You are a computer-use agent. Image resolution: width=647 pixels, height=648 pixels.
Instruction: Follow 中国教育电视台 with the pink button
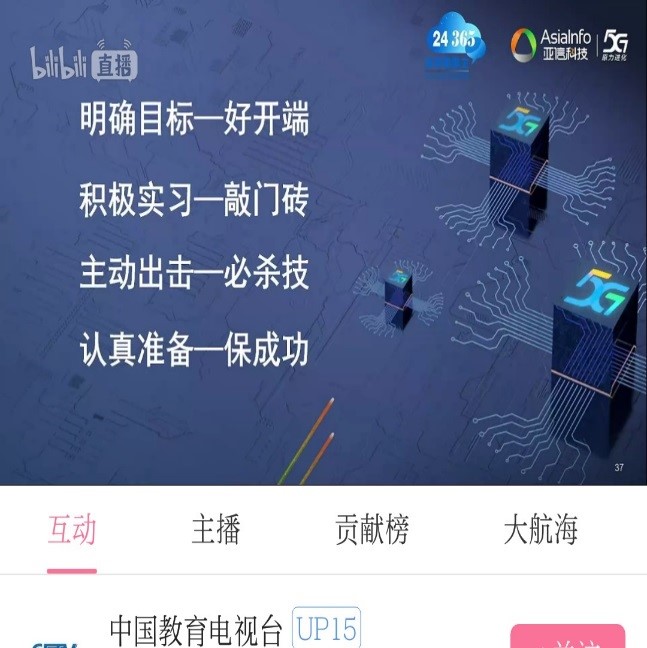coord(567,638)
